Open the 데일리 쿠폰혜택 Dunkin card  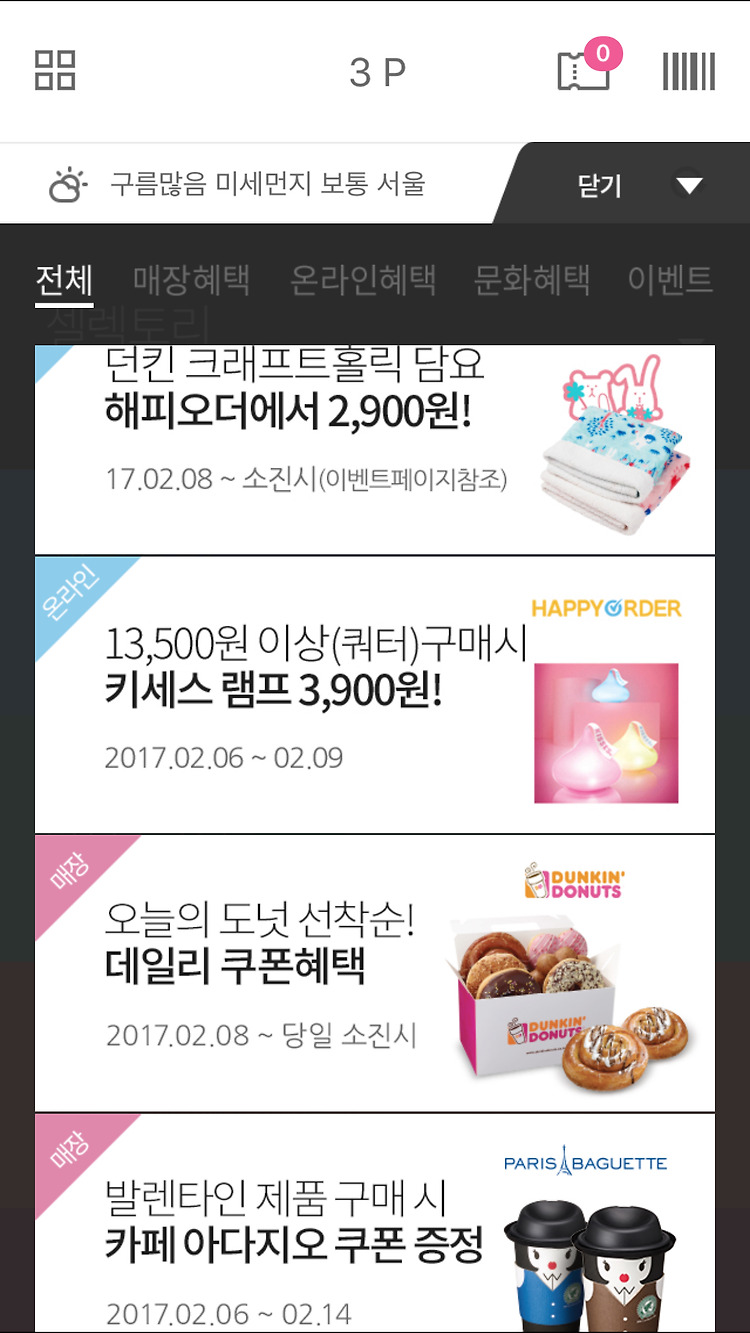tap(375, 974)
